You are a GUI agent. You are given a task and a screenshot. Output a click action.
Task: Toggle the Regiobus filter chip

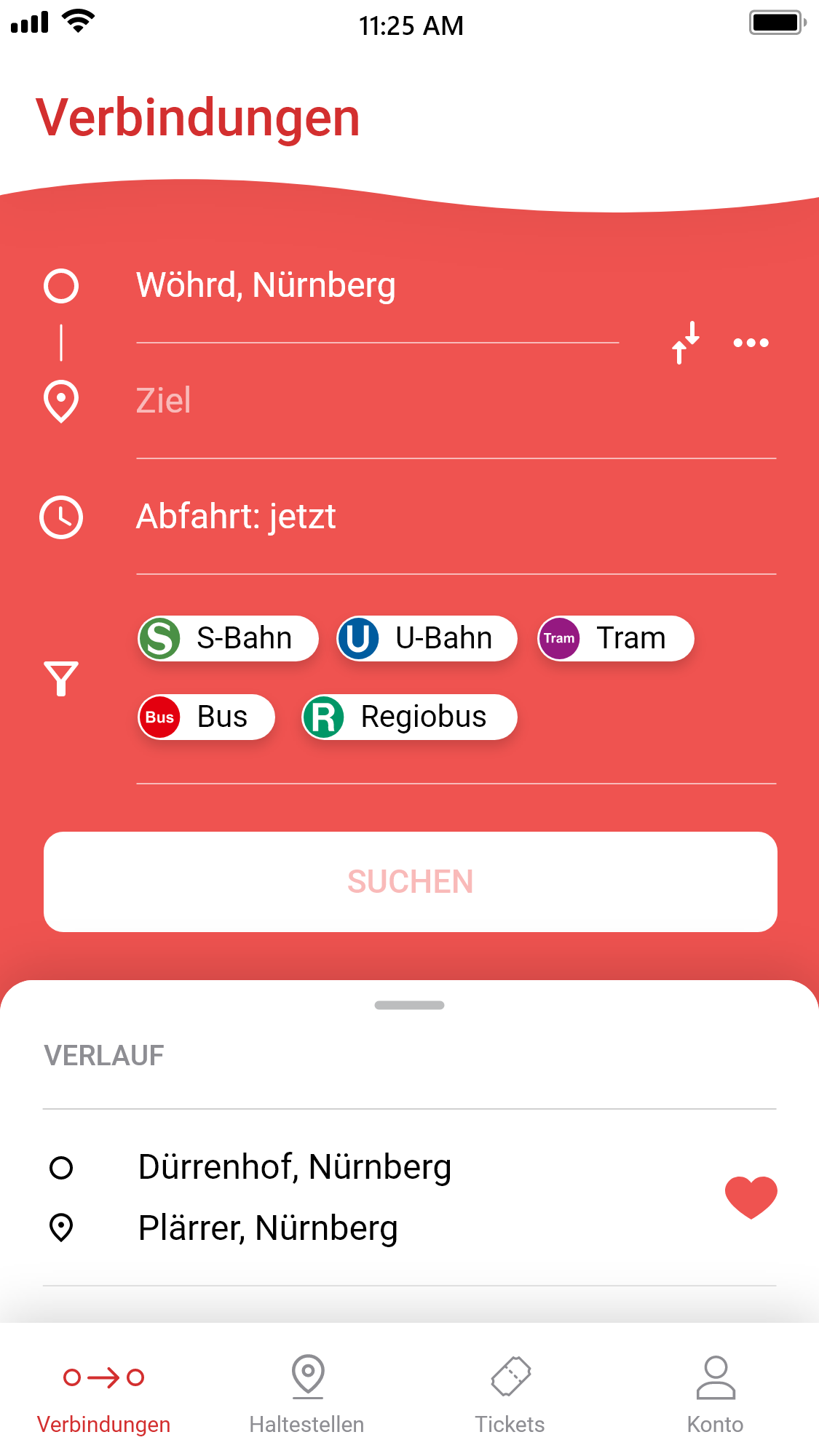point(410,717)
